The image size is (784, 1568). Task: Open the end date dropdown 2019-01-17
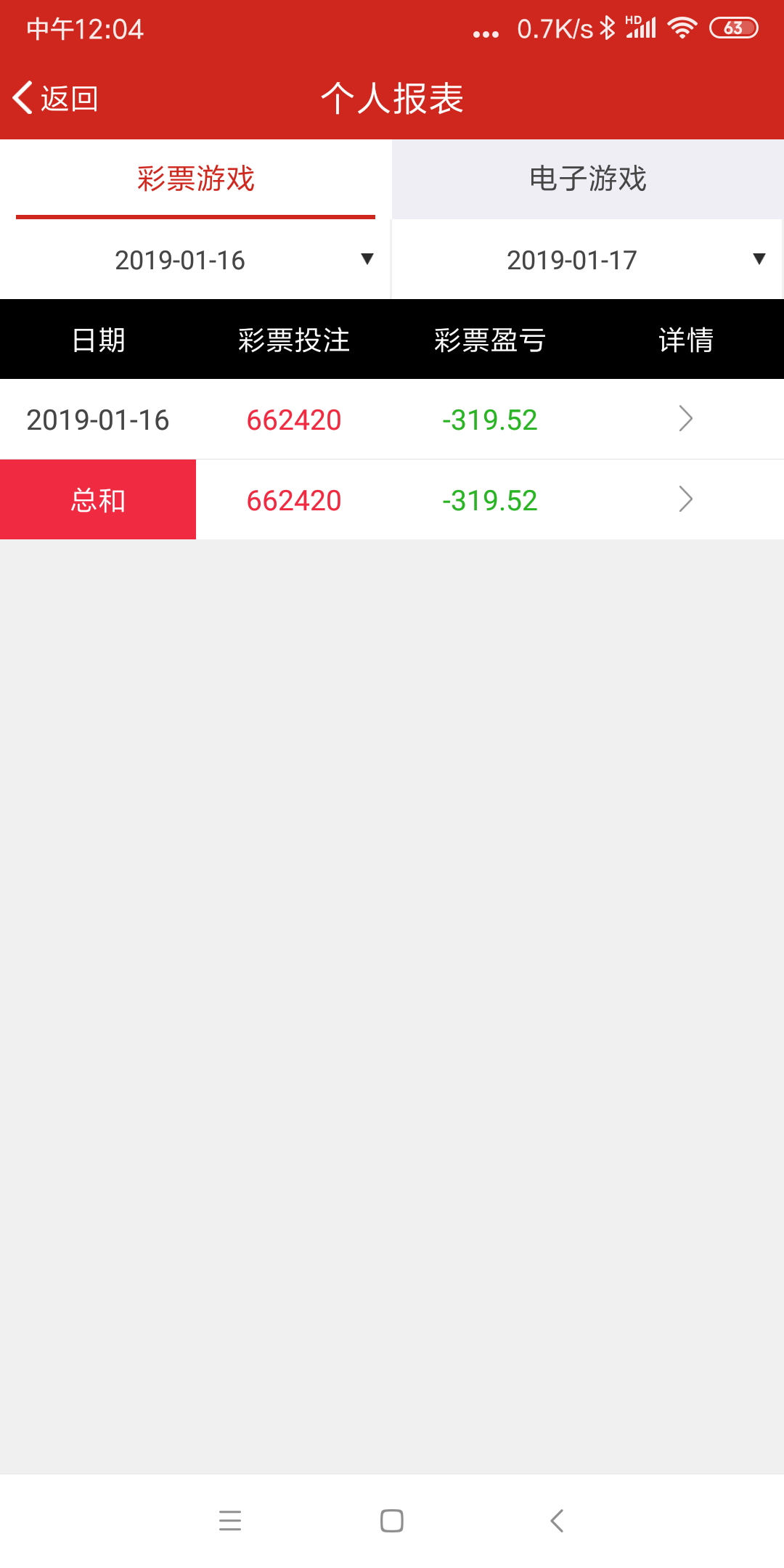(x=587, y=260)
